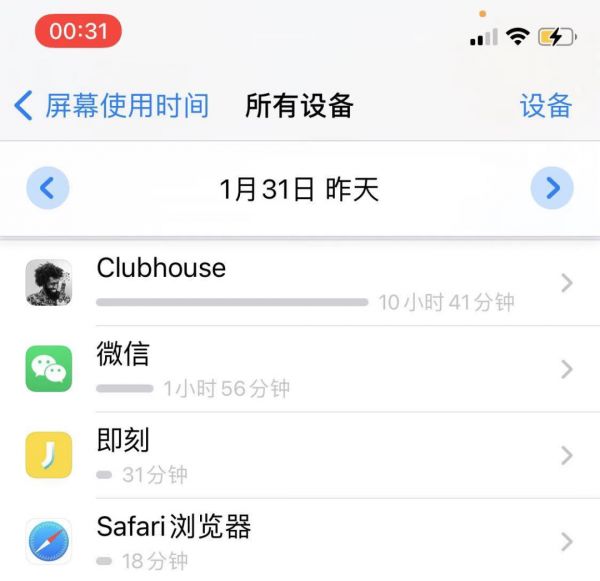
Task: Open Clubhouse usage details
Action: tap(300, 283)
